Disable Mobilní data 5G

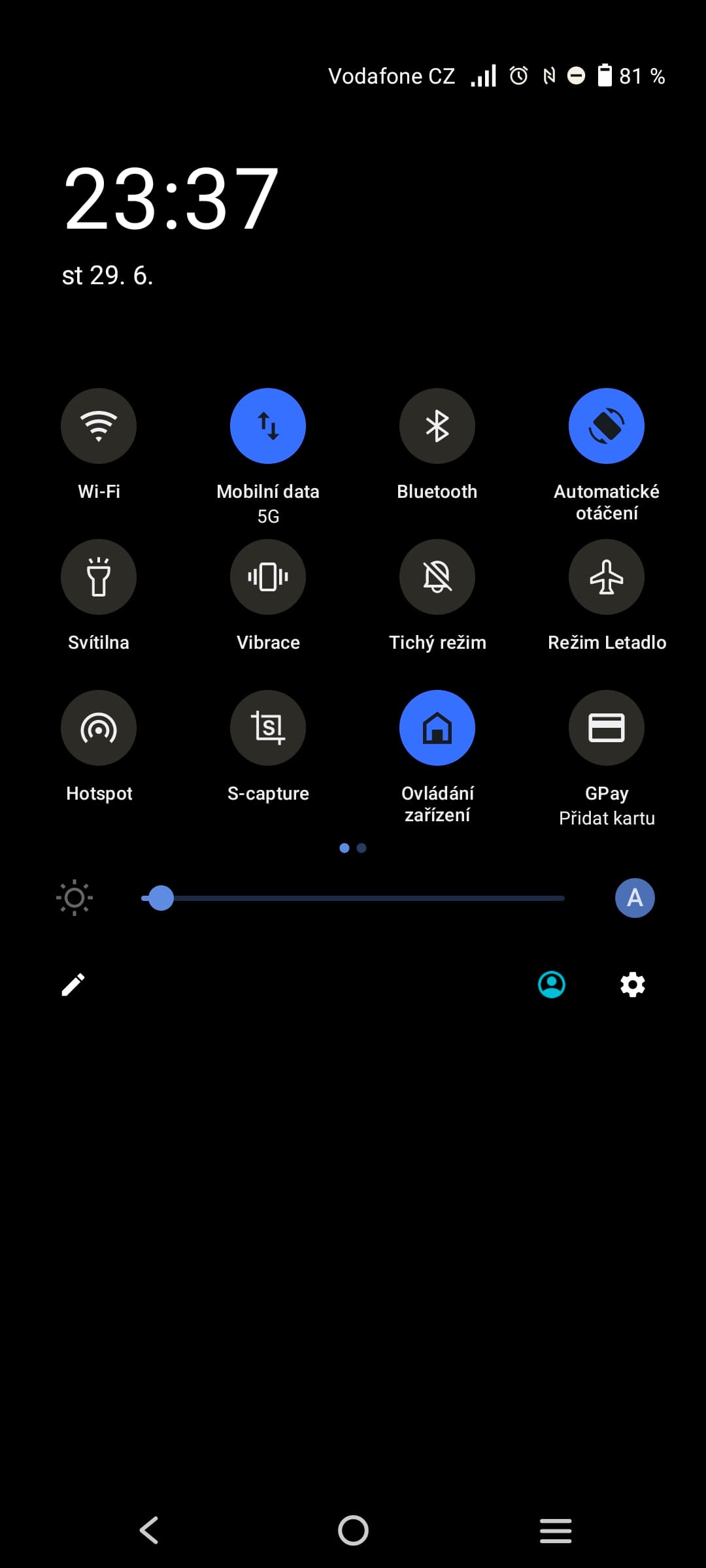point(268,426)
